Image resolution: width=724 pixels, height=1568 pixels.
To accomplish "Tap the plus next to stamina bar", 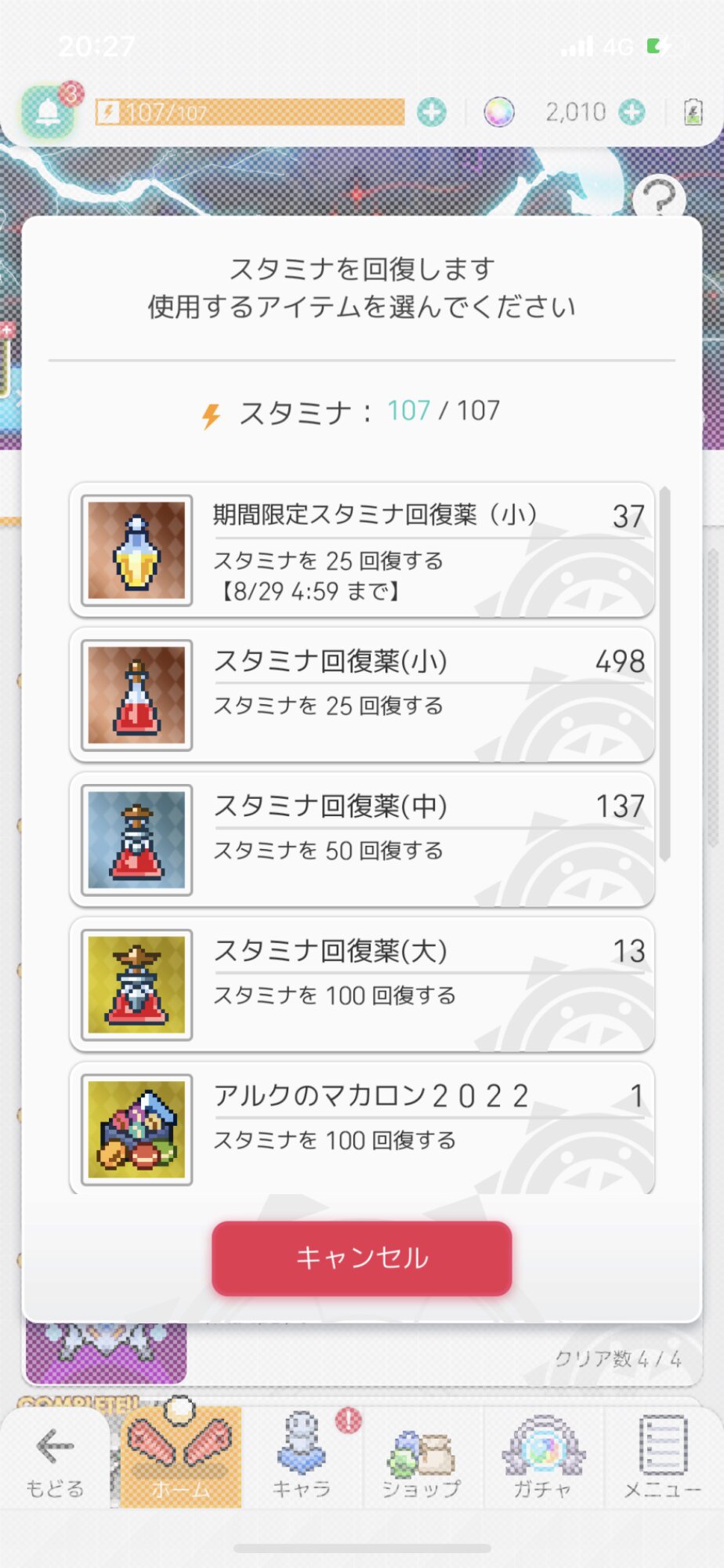I will click(x=431, y=112).
